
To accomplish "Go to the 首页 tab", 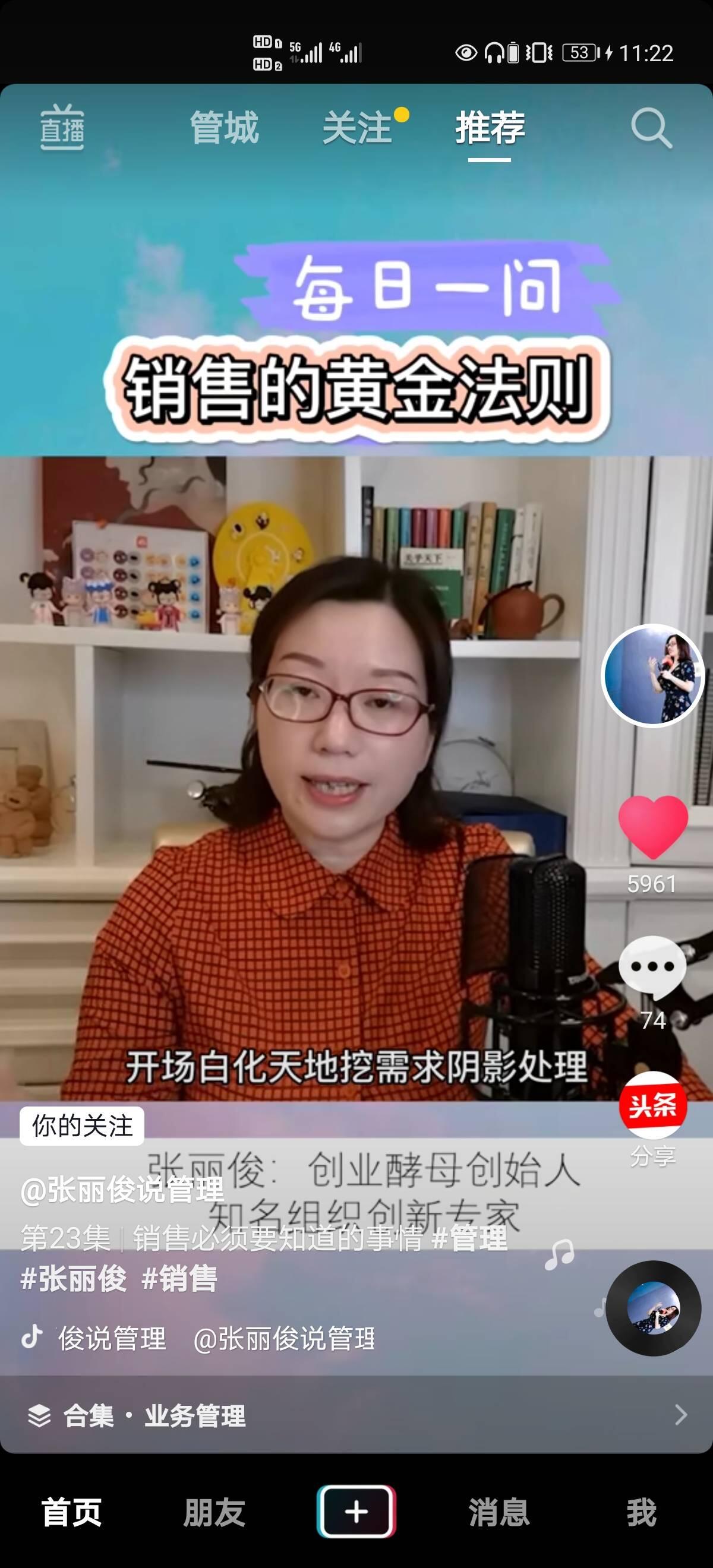I will click(72, 1512).
